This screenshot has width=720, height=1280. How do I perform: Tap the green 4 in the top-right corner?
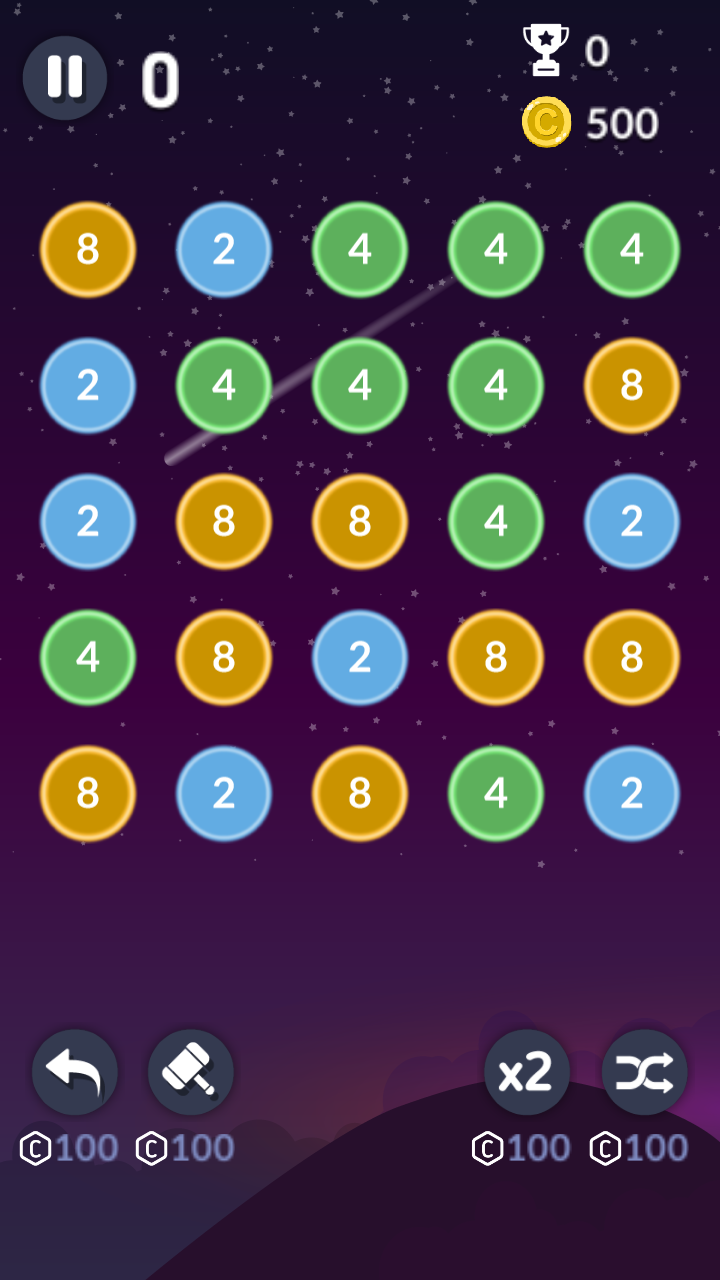(x=631, y=251)
